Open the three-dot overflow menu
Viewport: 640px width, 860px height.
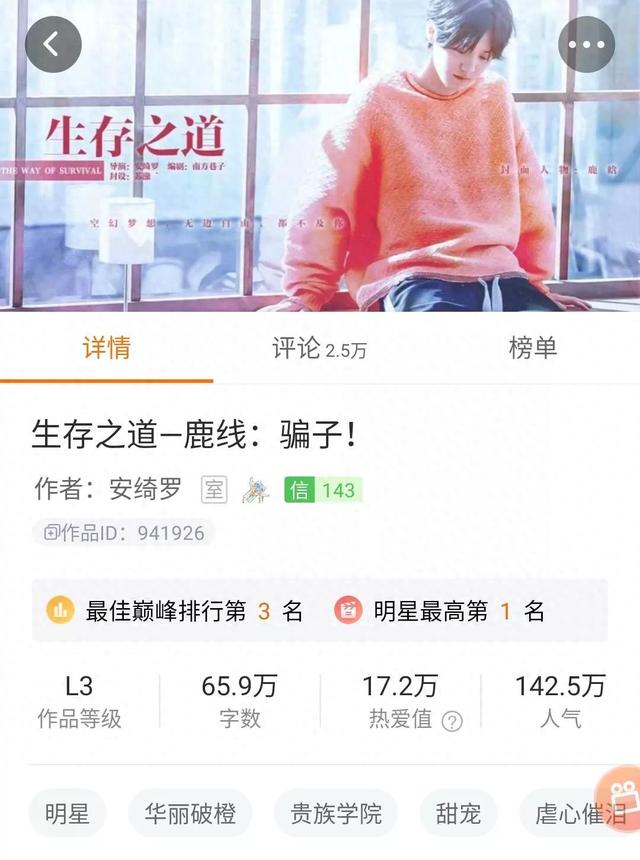pyautogui.click(x=586, y=44)
